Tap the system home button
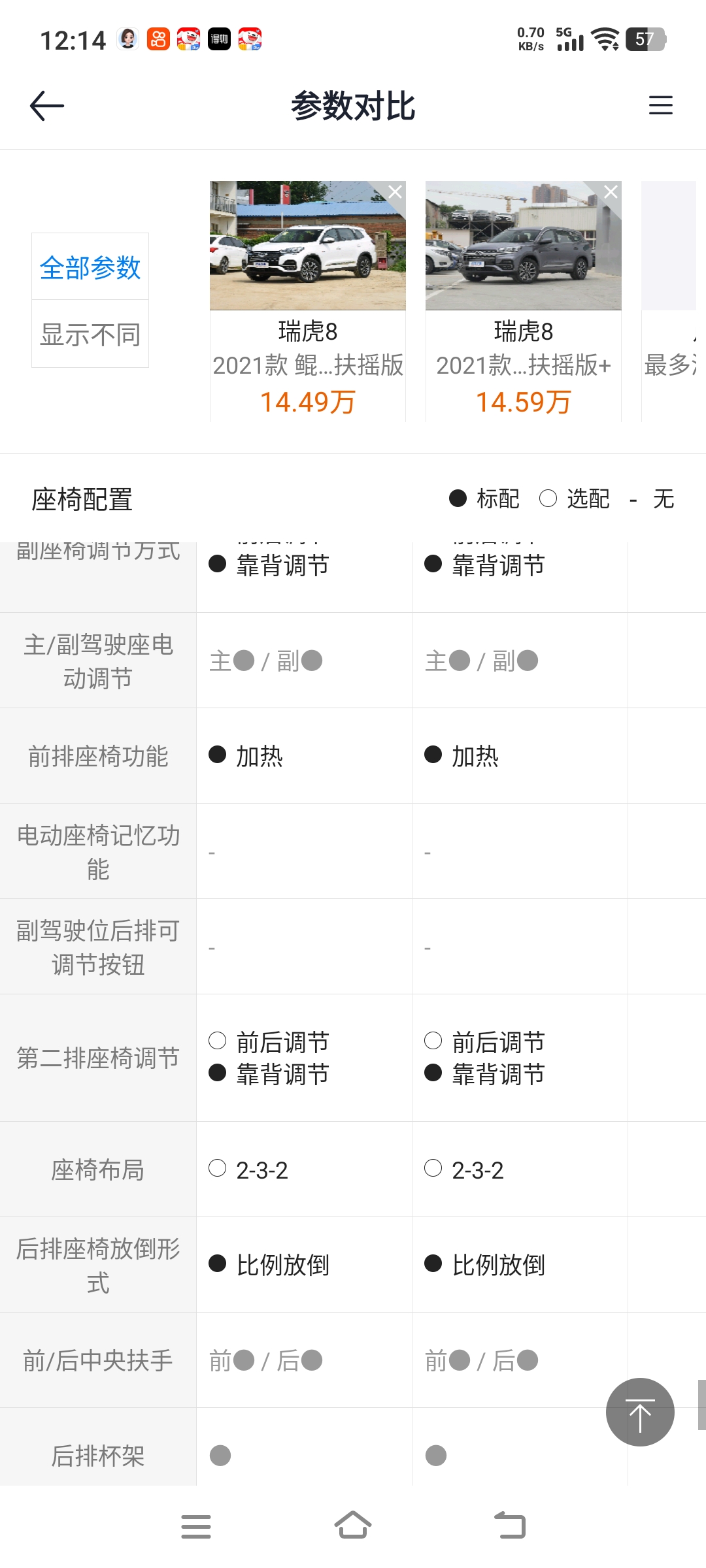 point(353,1526)
